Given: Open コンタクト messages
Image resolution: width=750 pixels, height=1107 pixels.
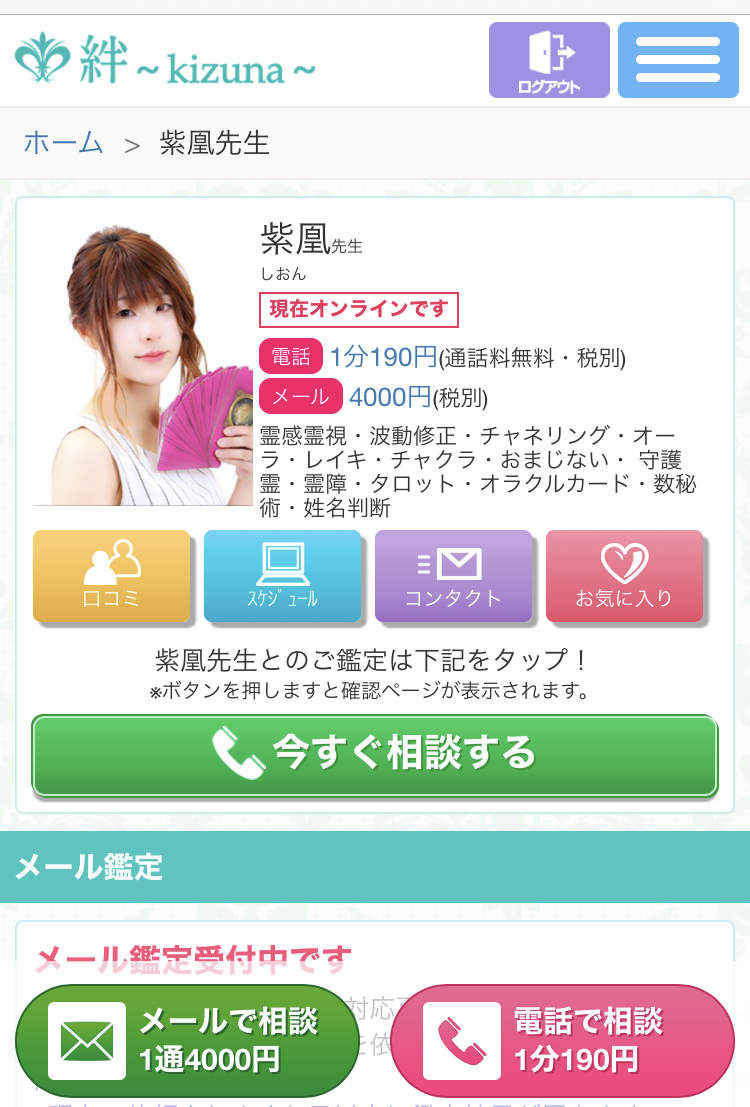Looking at the screenshot, I should [453, 576].
